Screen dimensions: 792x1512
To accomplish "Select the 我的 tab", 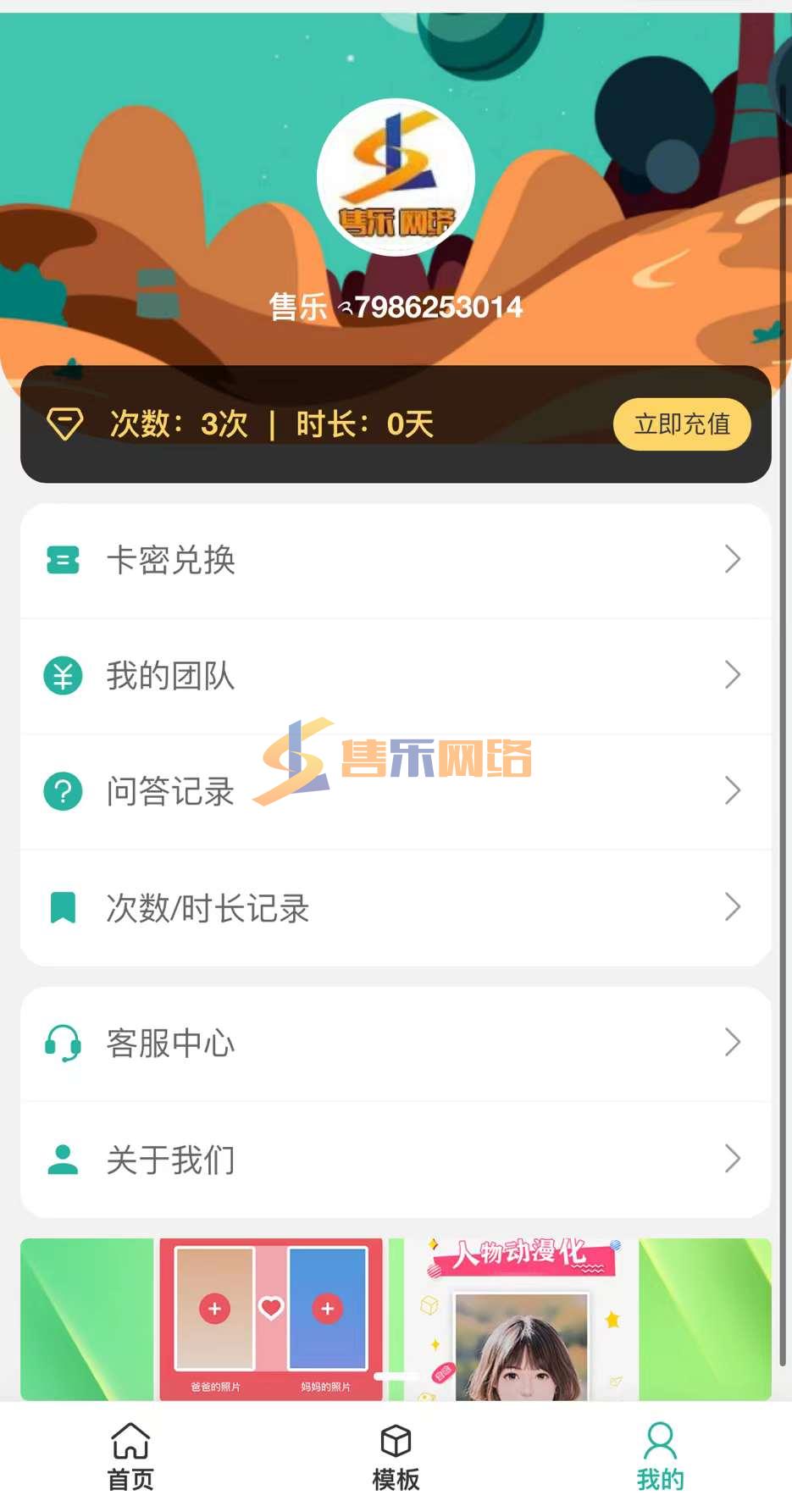I will pyautogui.click(x=660, y=1456).
